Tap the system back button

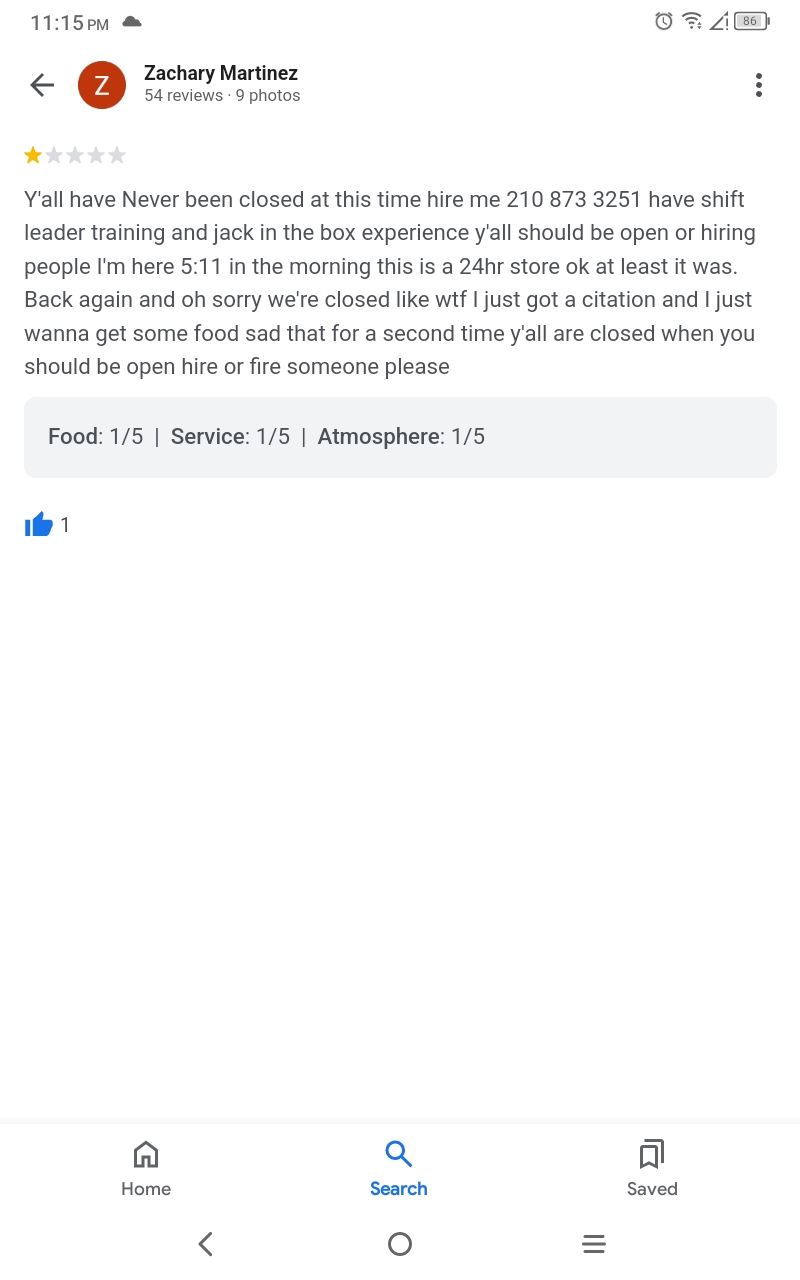(206, 1244)
